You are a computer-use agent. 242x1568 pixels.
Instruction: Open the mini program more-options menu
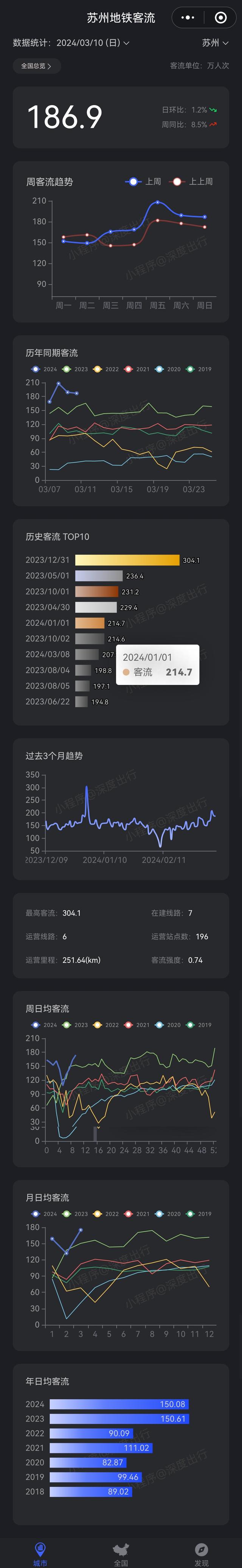(x=188, y=18)
